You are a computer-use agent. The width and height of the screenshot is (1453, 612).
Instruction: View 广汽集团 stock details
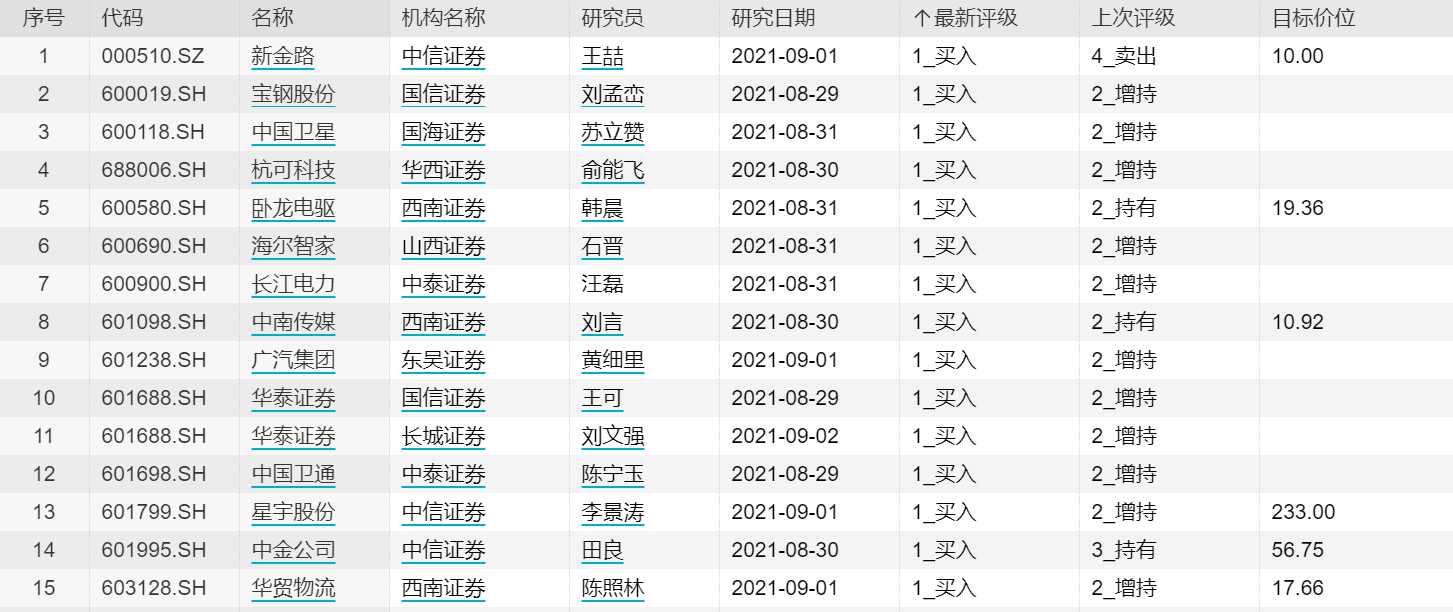[293, 361]
